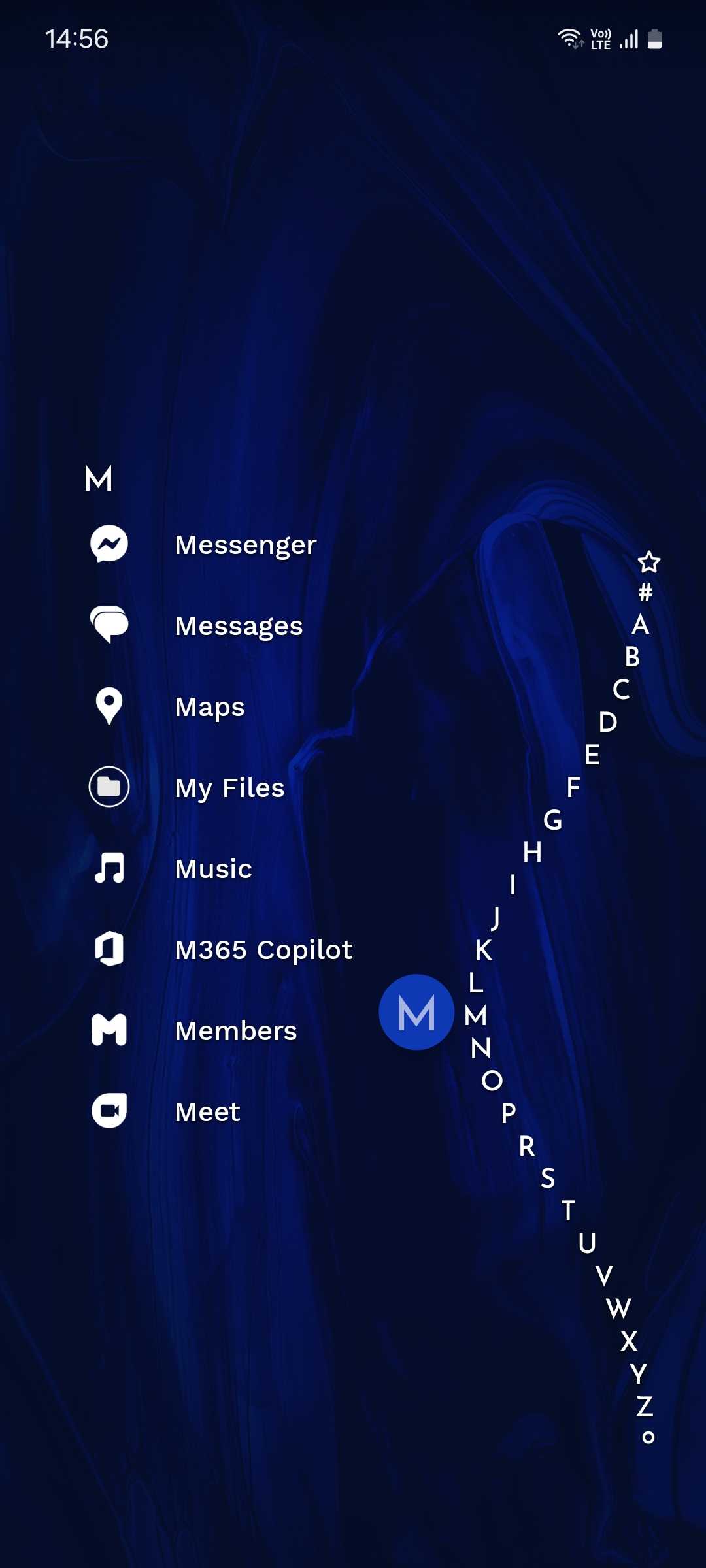
Task: Jump to letter P in the index
Action: [x=509, y=1113]
